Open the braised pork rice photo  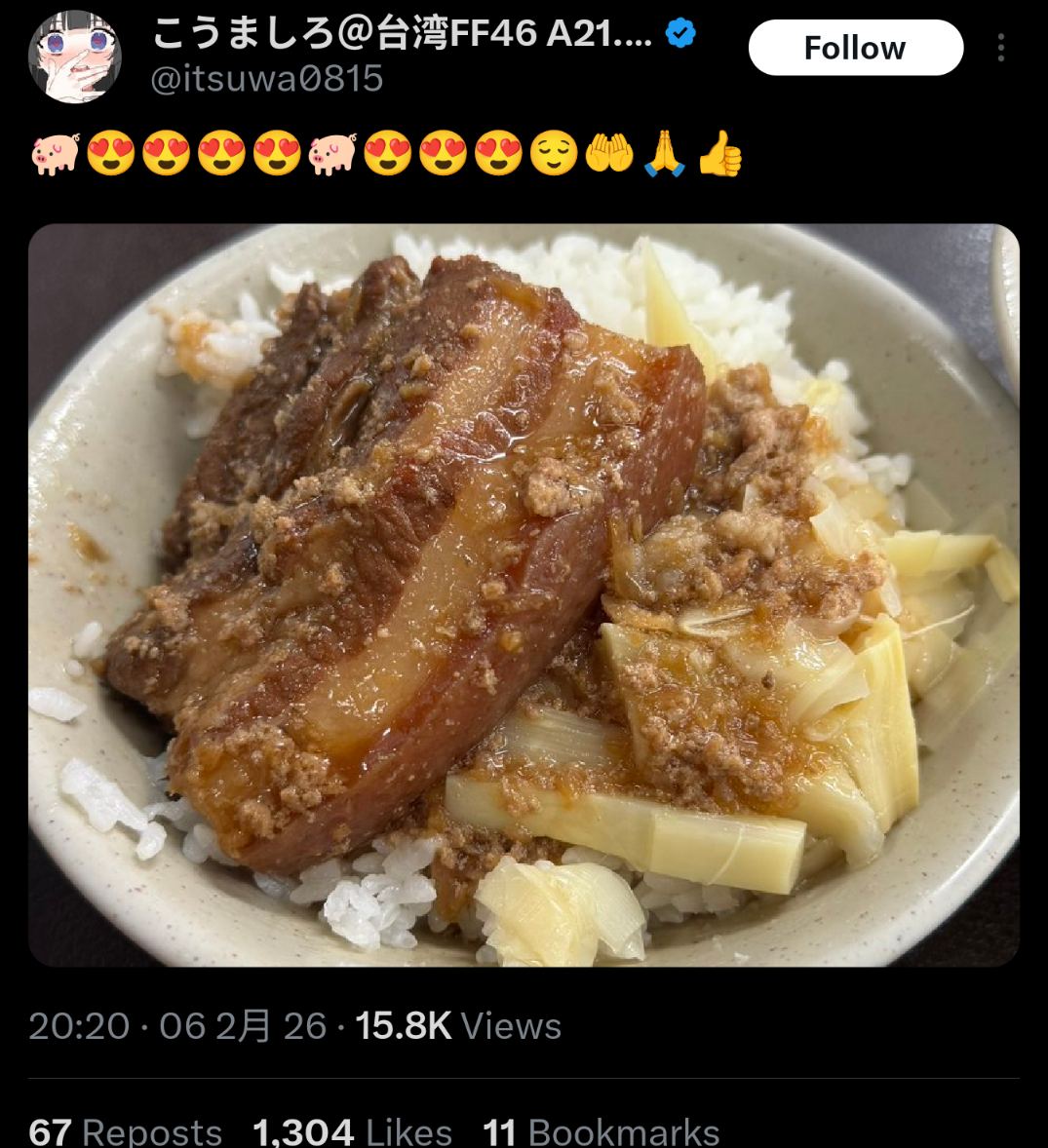click(524, 594)
